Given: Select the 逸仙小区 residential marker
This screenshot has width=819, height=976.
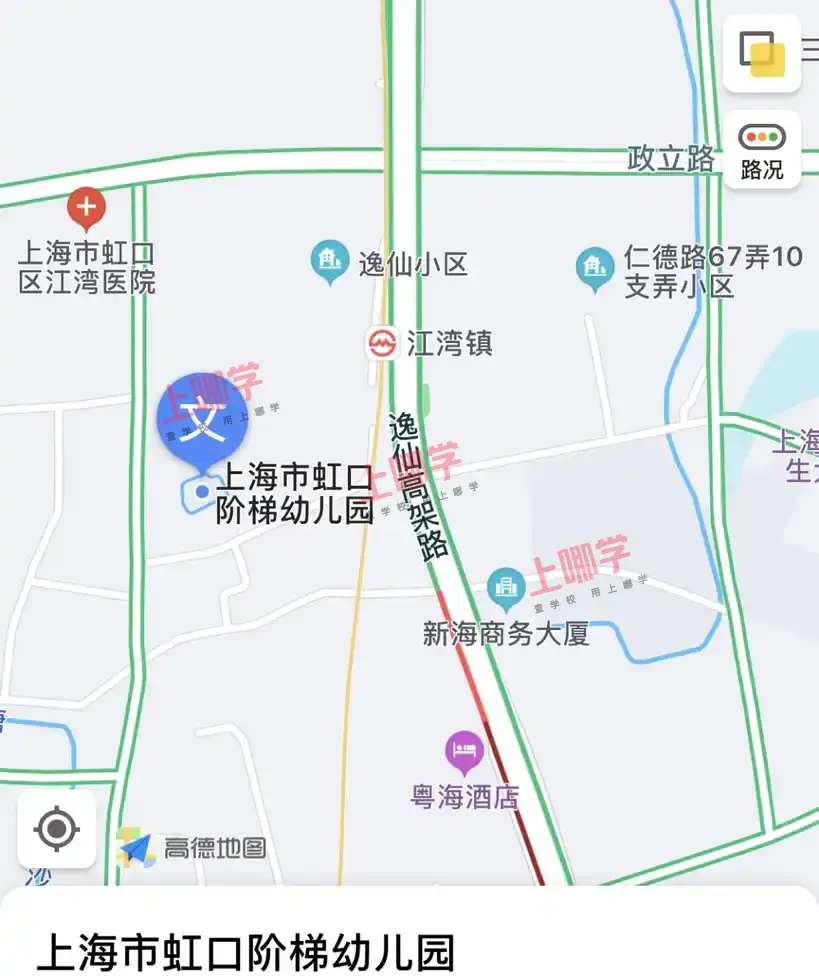Looking at the screenshot, I should (328, 262).
